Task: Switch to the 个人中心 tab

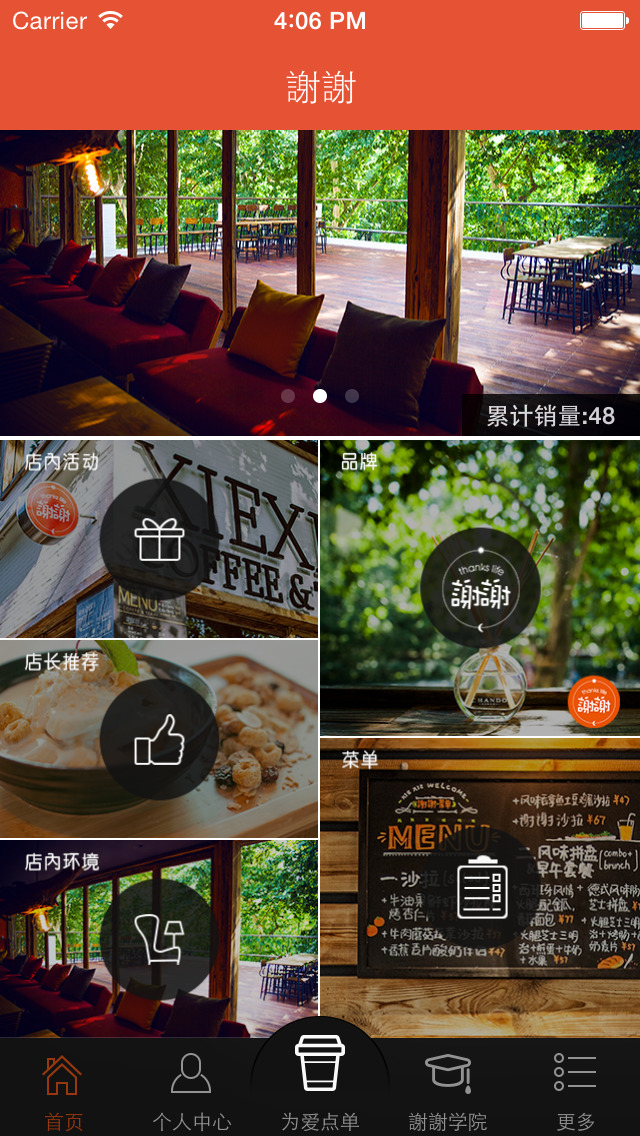Action: tap(191, 1090)
